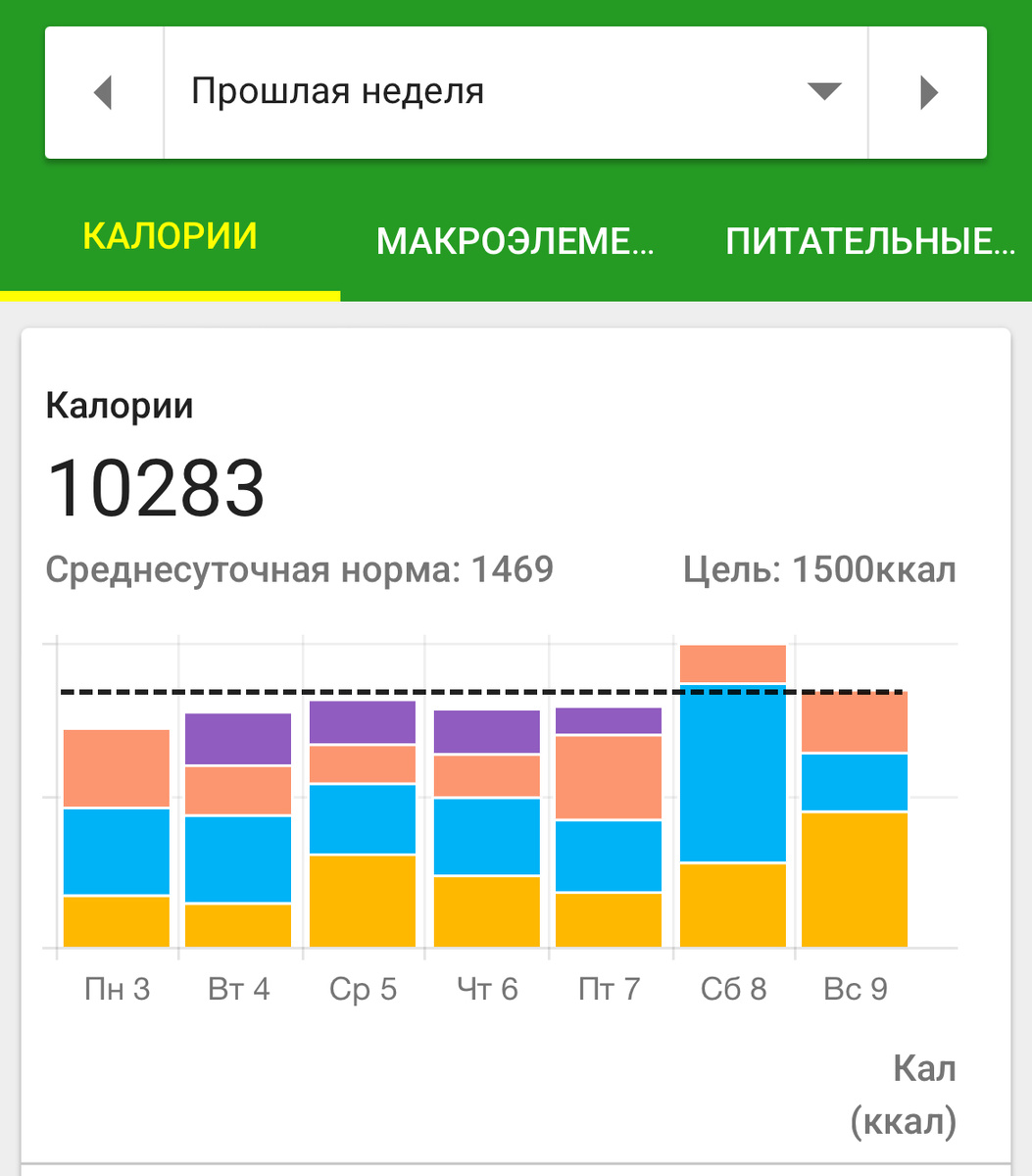
Task: Navigate to the next week using the right arrow
Action: click(x=927, y=91)
